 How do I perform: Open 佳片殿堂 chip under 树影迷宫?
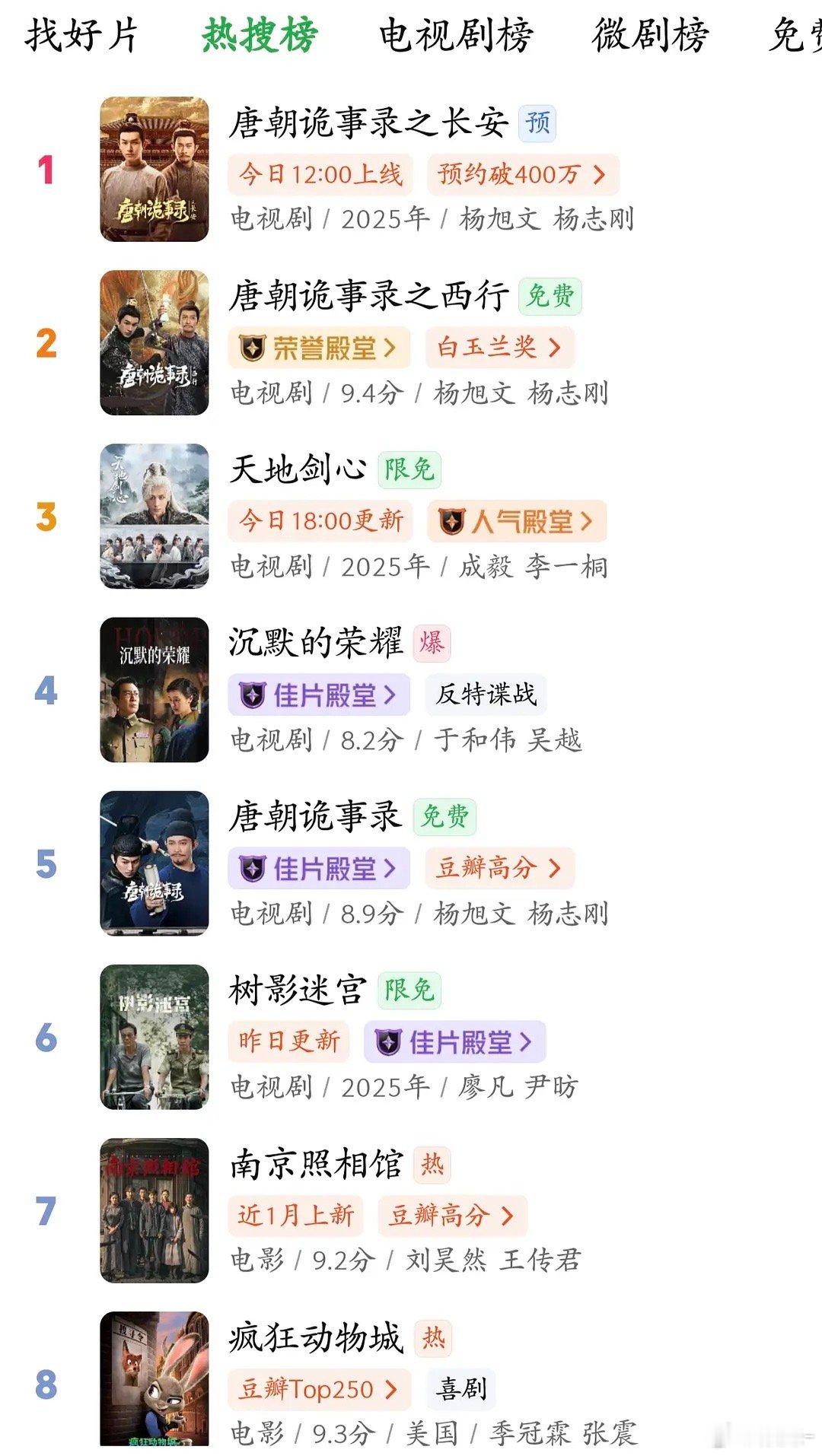[454, 1041]
